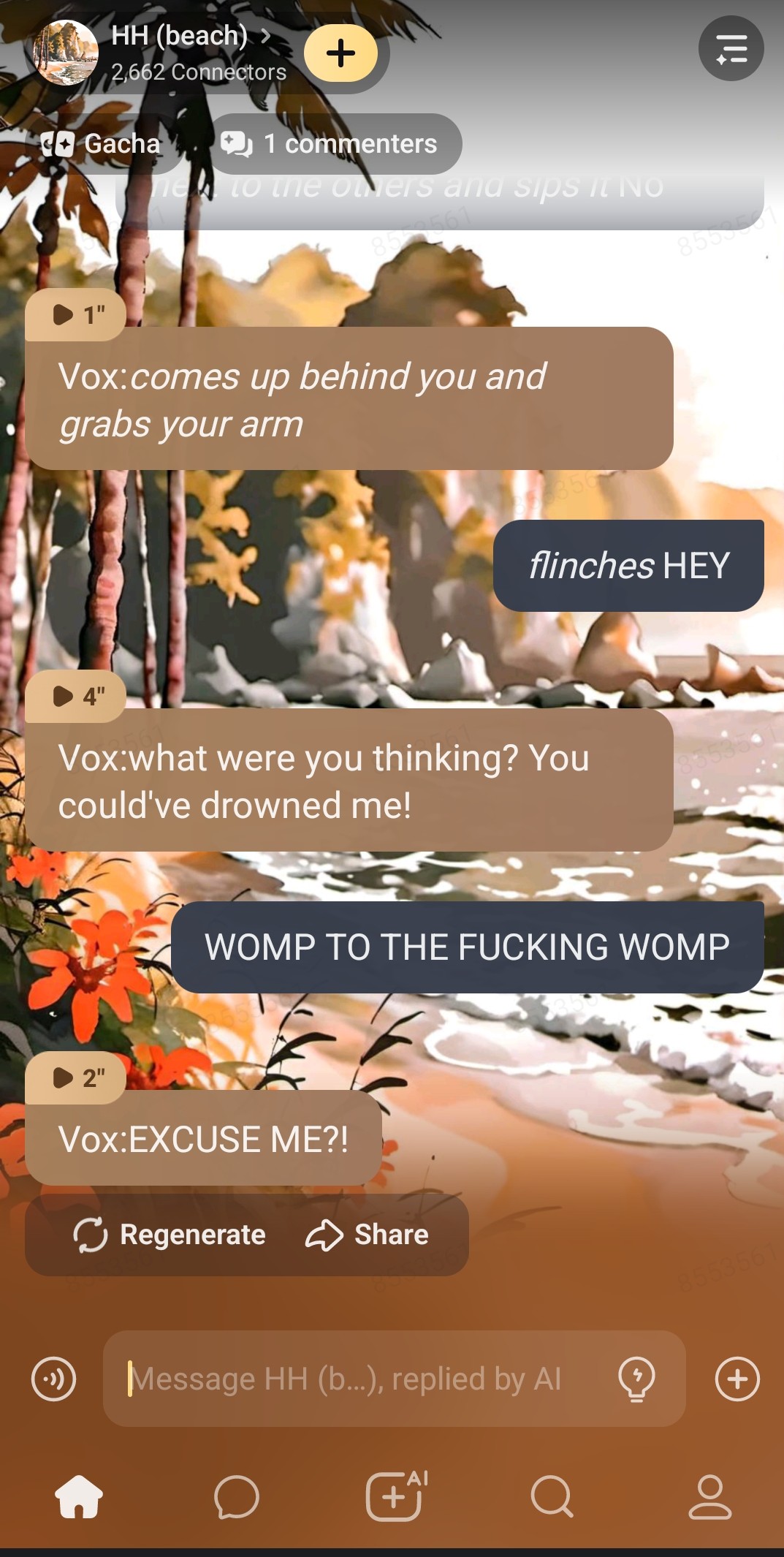The image size is (784, 1557).
Task: Switch to voice input mode
Action: [x=53, y=1379]
